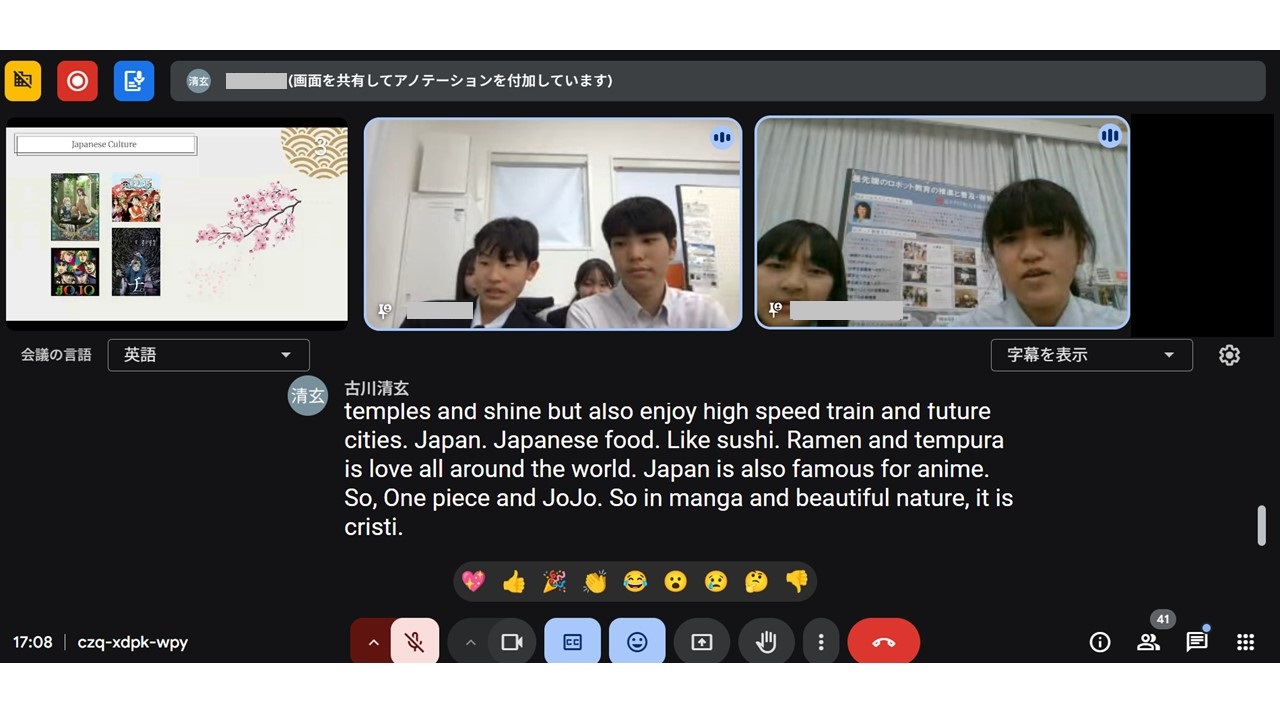
Task: Open the shared Japanese Culture presentation tile
Action: pos(177,224)
